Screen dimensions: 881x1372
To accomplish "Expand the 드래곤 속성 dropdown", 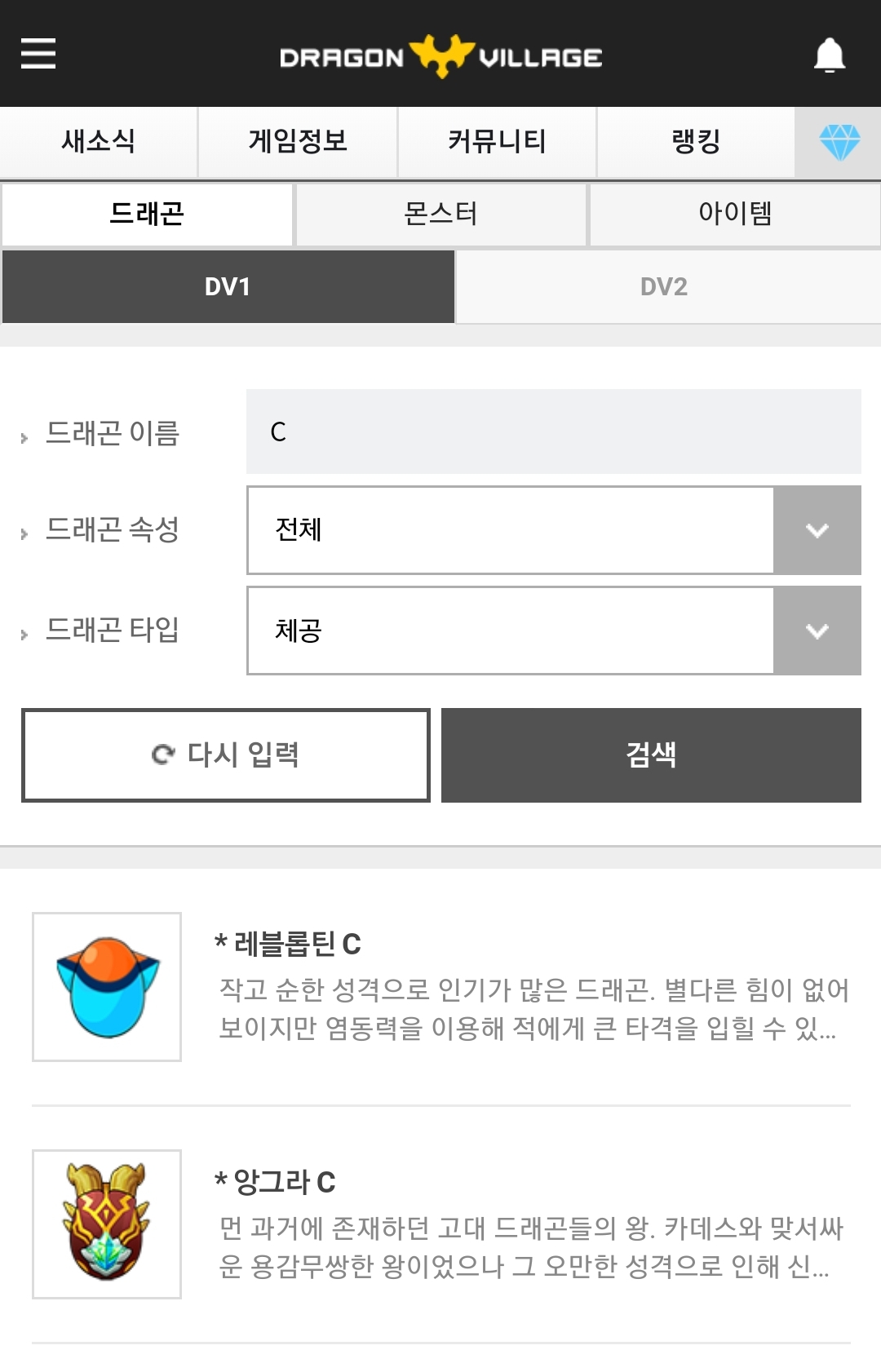I will pos(553,530).
